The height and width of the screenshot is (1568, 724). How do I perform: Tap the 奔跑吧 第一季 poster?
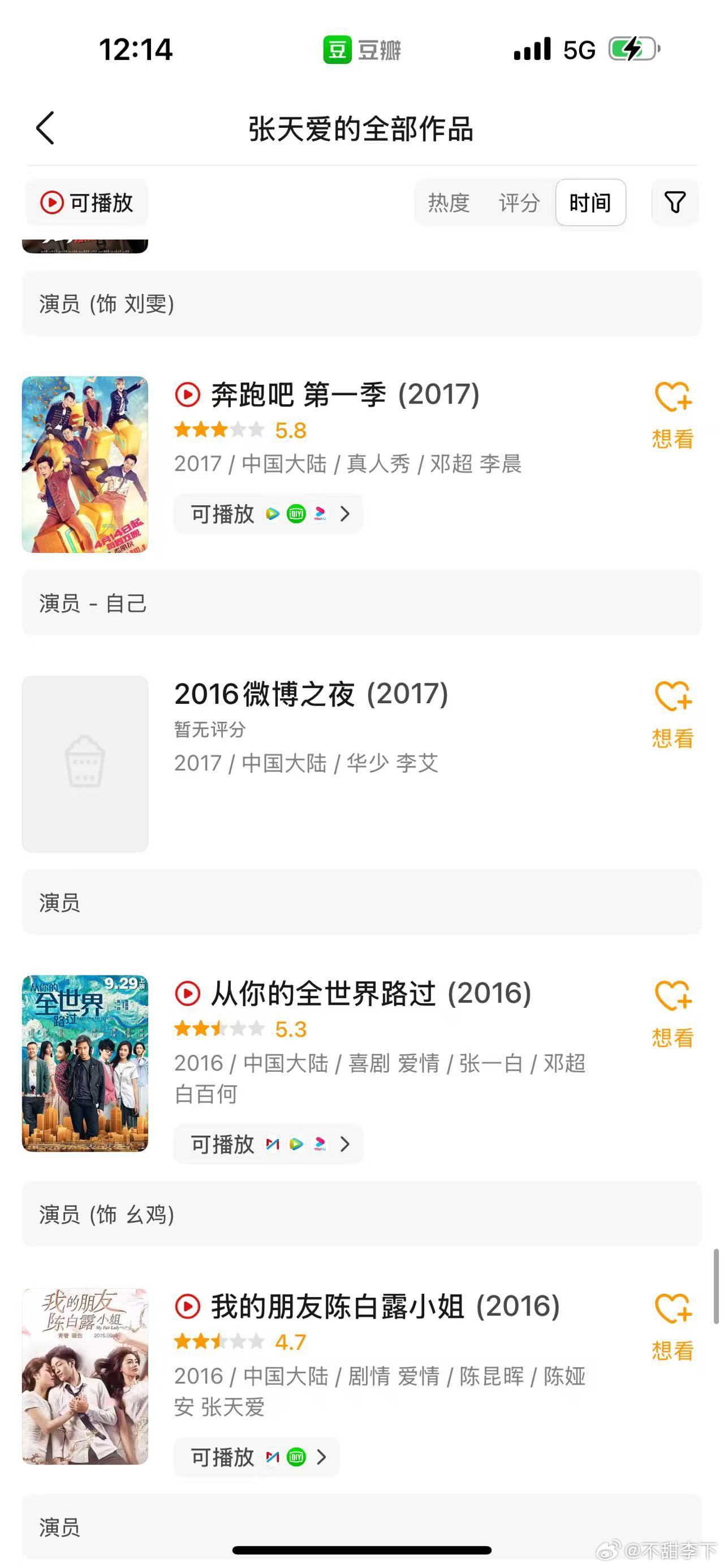tap(85, 465)
